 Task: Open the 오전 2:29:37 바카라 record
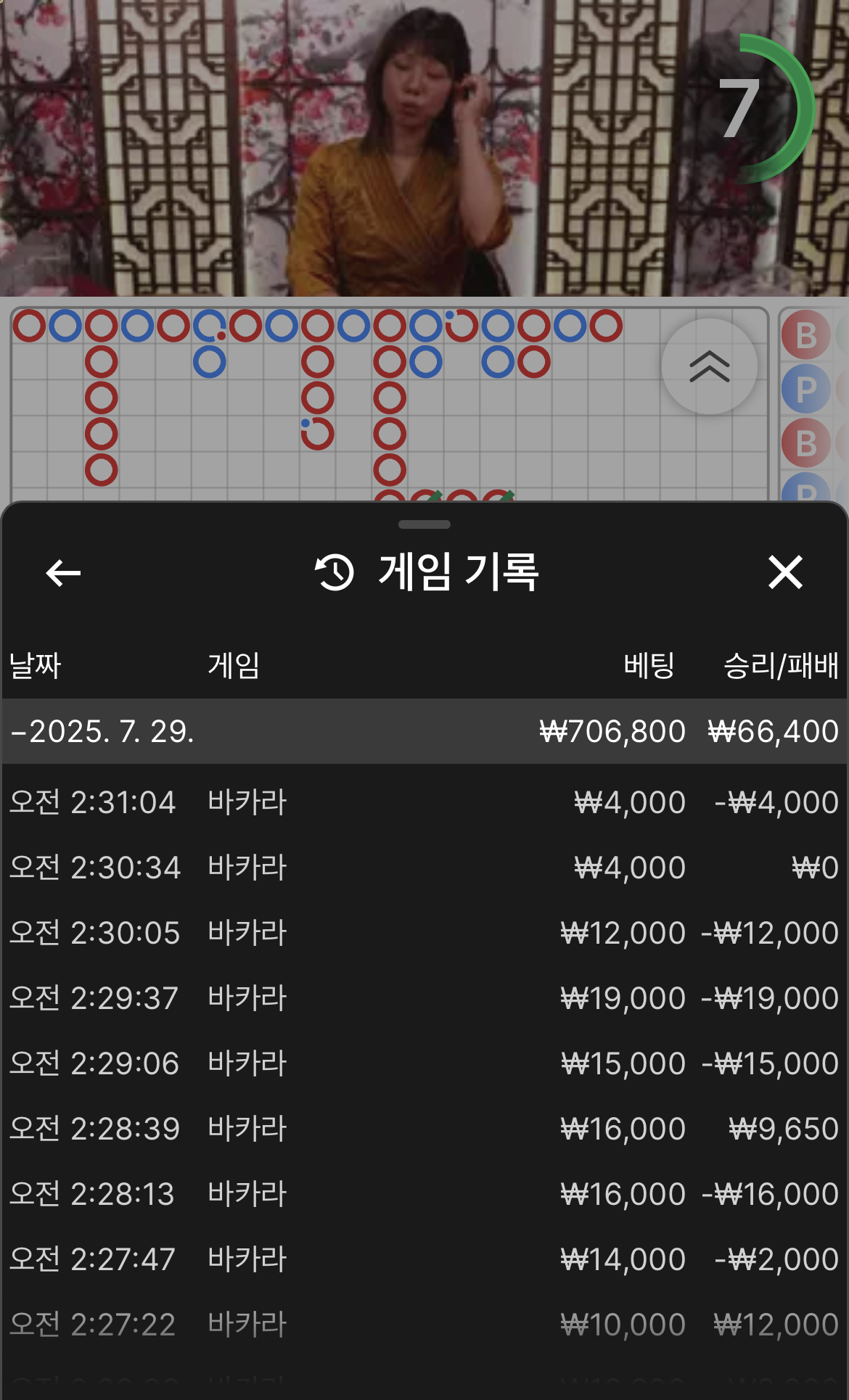(x=424, y=998)
